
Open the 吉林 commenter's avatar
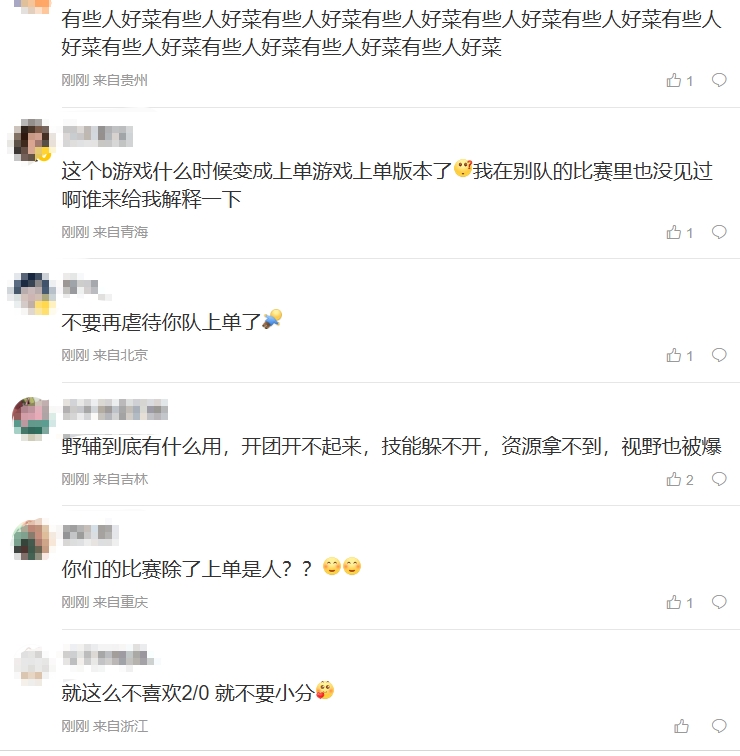pyautogui.click(x=31, y=416)
